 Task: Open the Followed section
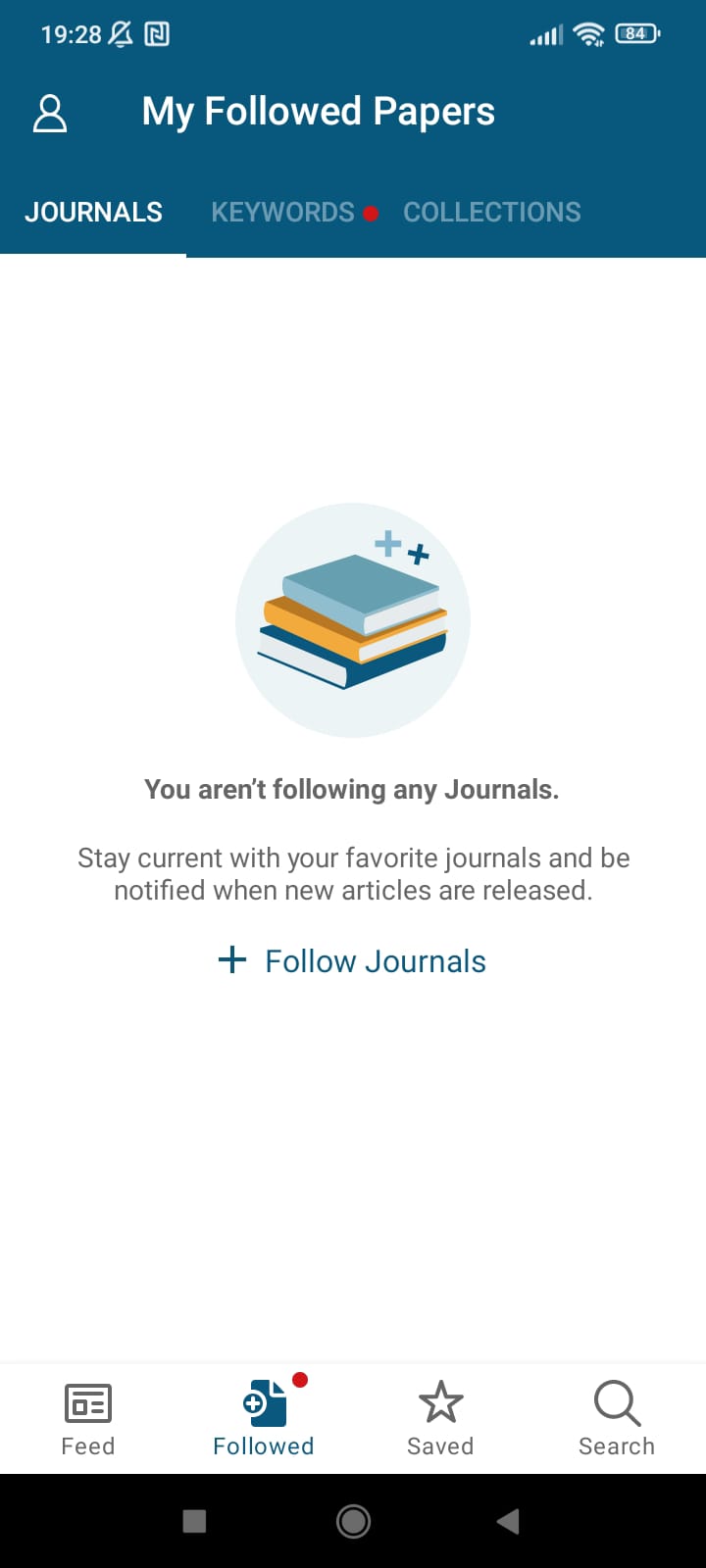[264, 1418]
